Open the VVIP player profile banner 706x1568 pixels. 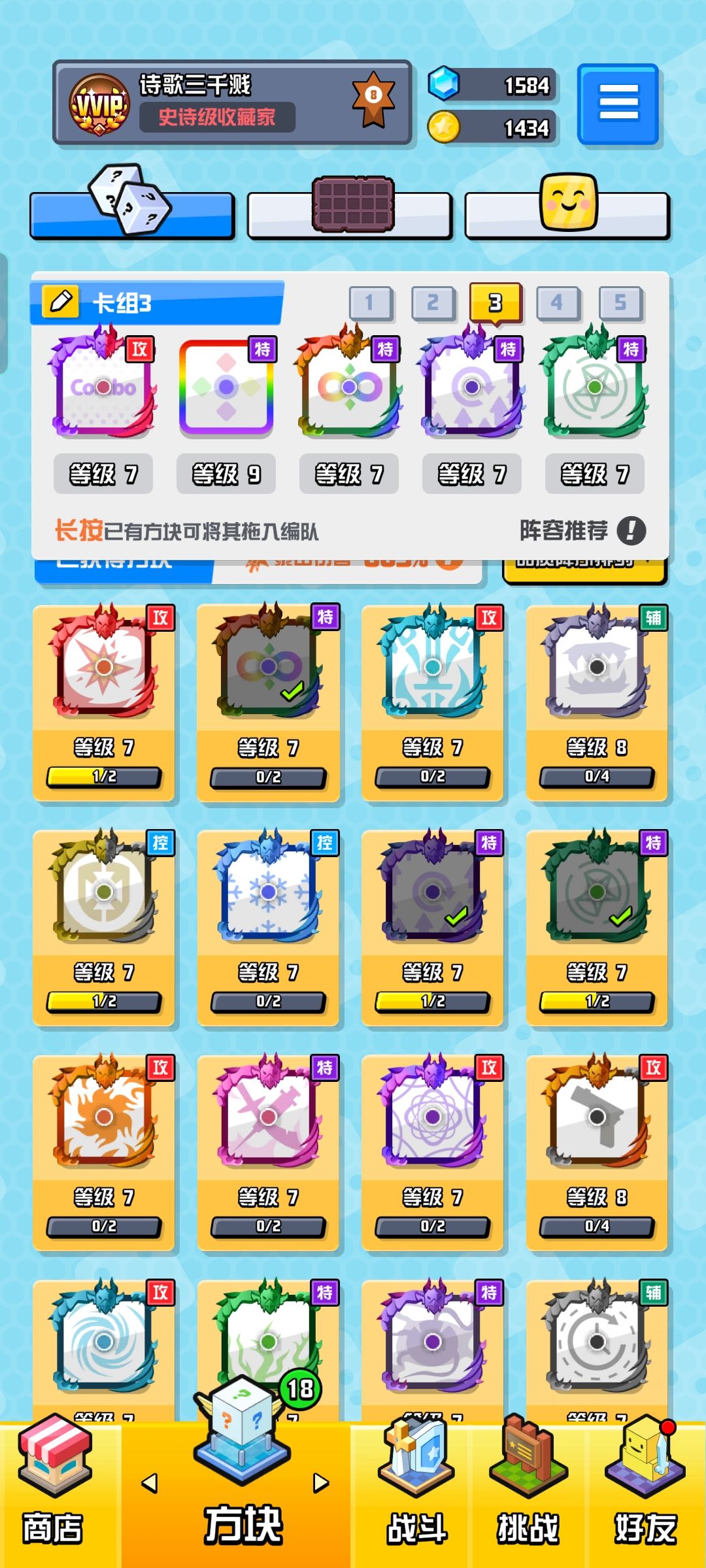coord(232,103)
